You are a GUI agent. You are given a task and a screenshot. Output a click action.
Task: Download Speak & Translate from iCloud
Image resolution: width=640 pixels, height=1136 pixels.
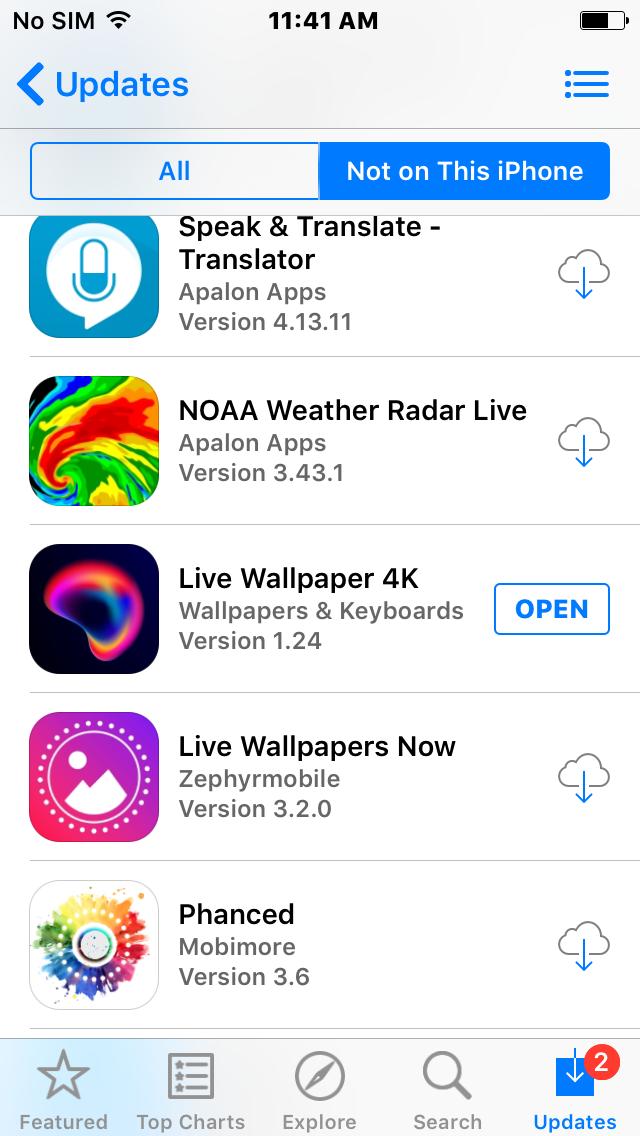click(x=583, y=273)
